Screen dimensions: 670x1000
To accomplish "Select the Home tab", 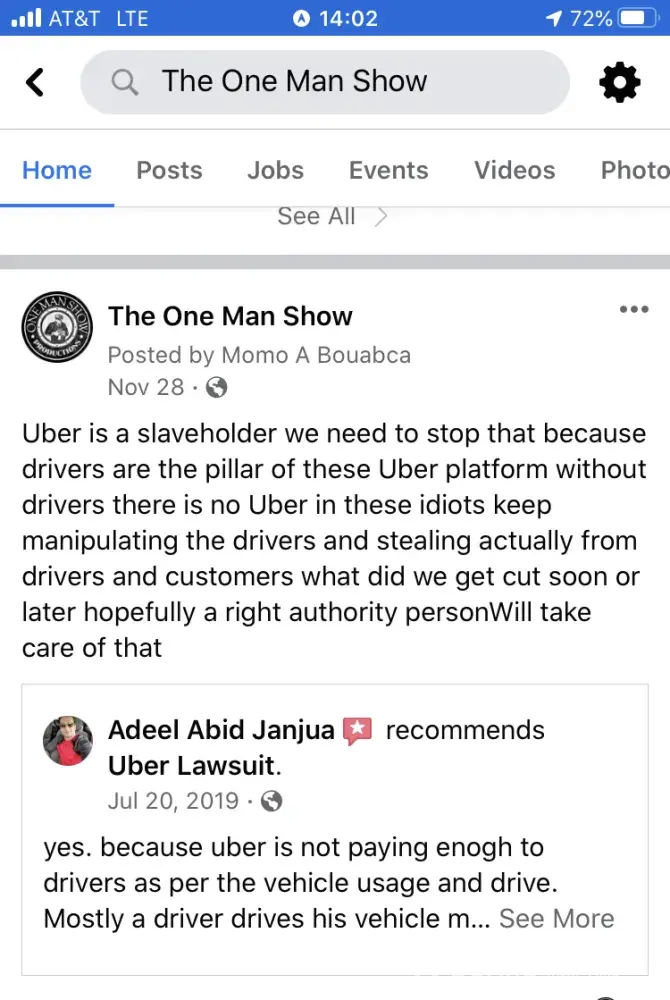I will pos(57,170).
